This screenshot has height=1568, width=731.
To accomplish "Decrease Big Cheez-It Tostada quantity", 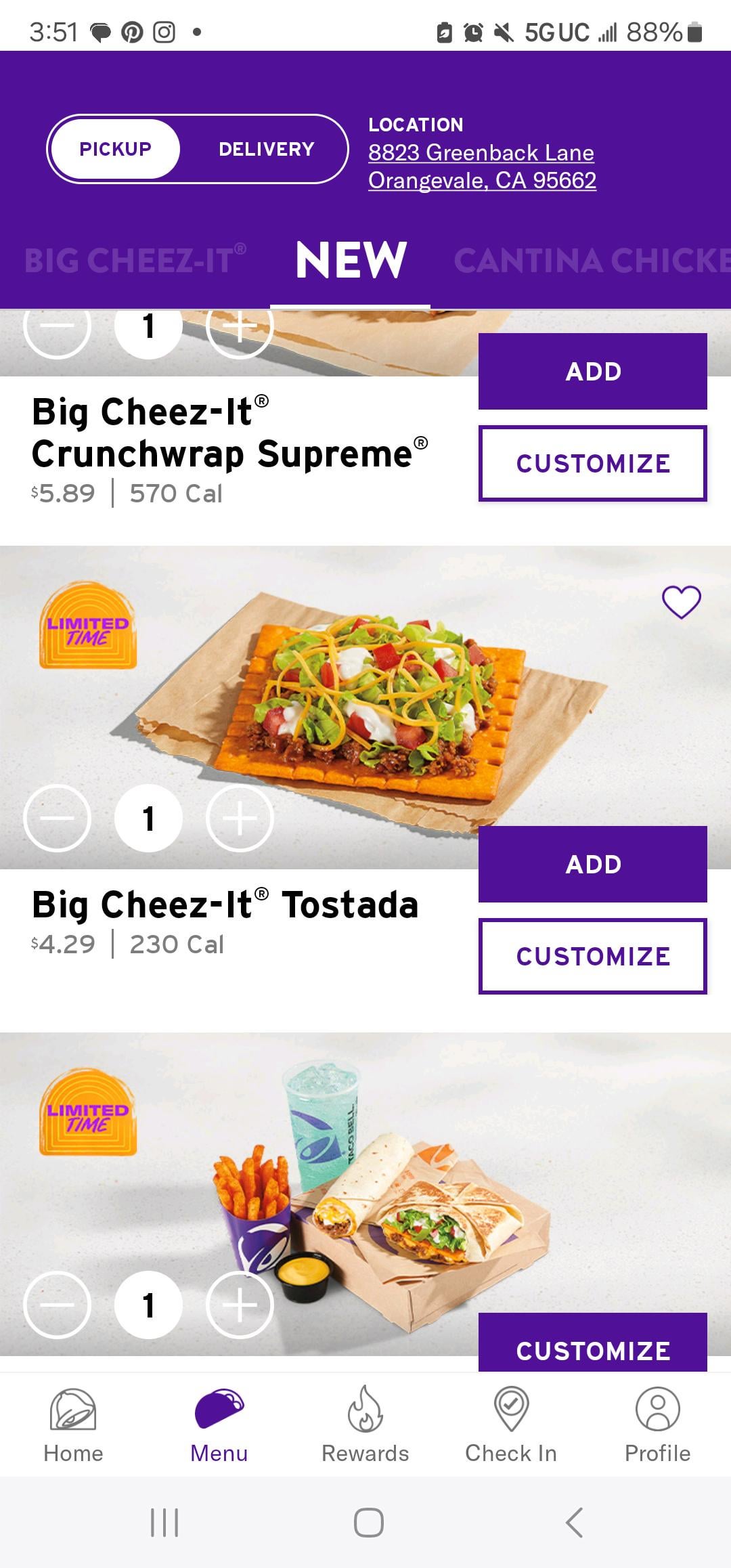I will tap(58, 819).
